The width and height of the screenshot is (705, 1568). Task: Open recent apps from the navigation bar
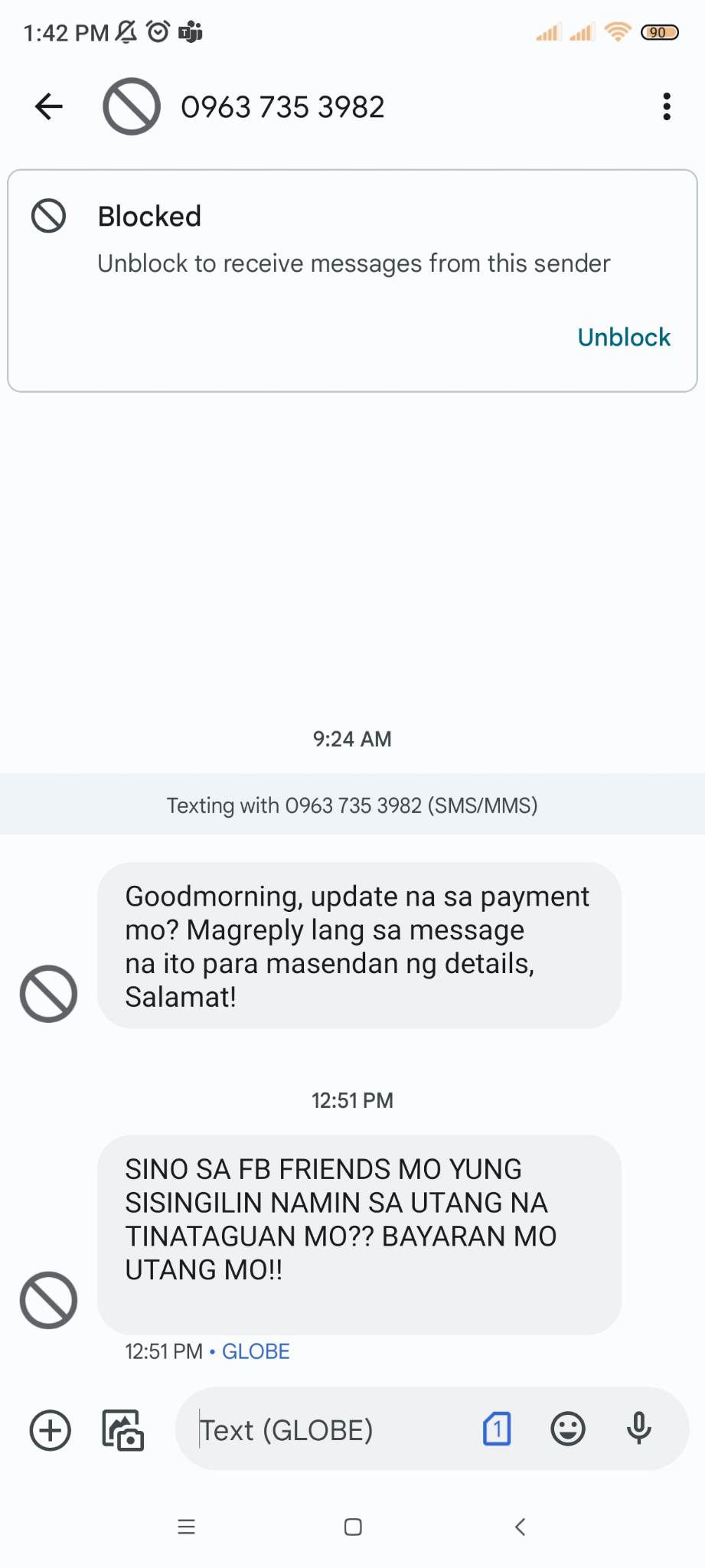(186, 1527)
